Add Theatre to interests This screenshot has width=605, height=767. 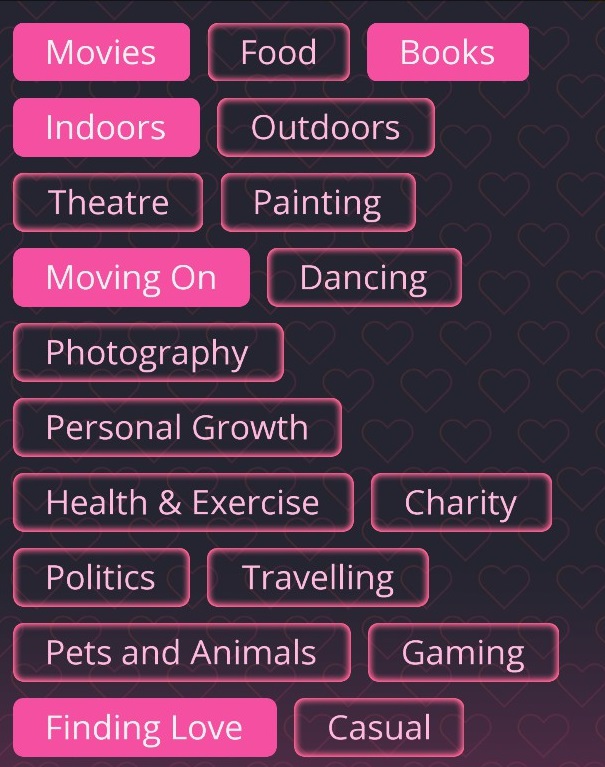click(108, 202)
